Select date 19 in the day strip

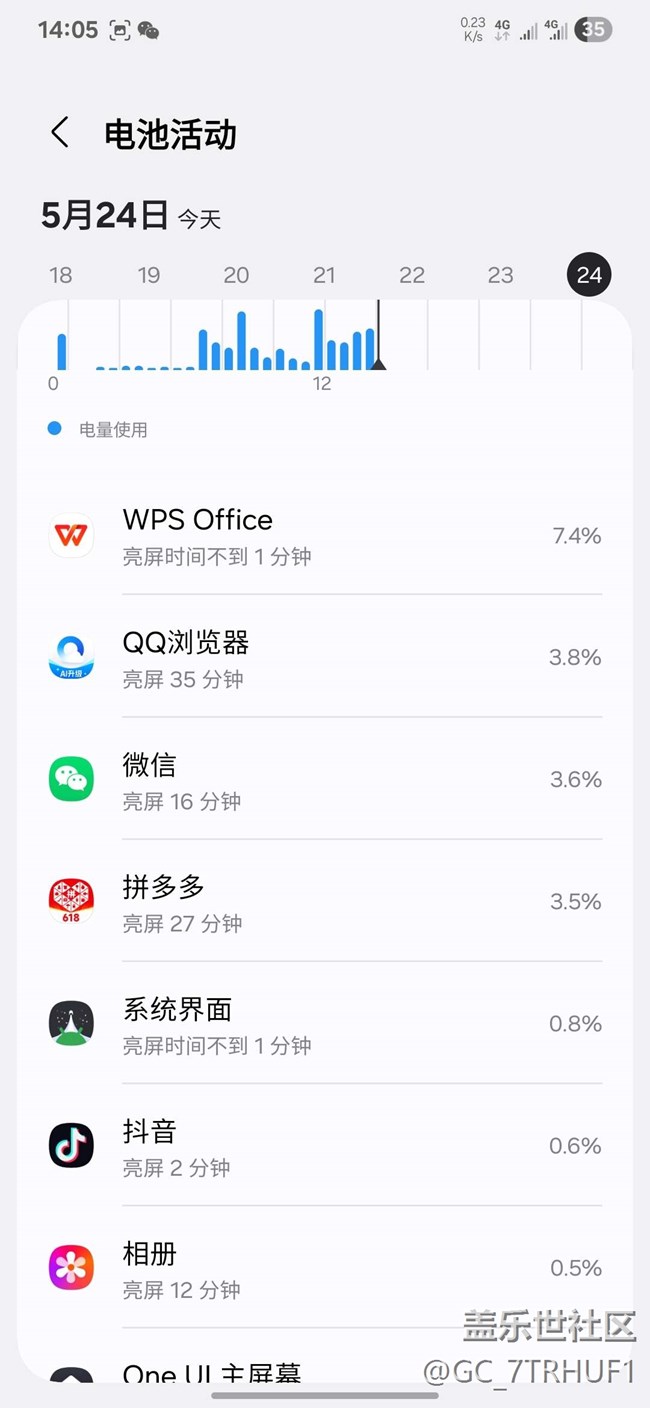(x=149, y=275)
